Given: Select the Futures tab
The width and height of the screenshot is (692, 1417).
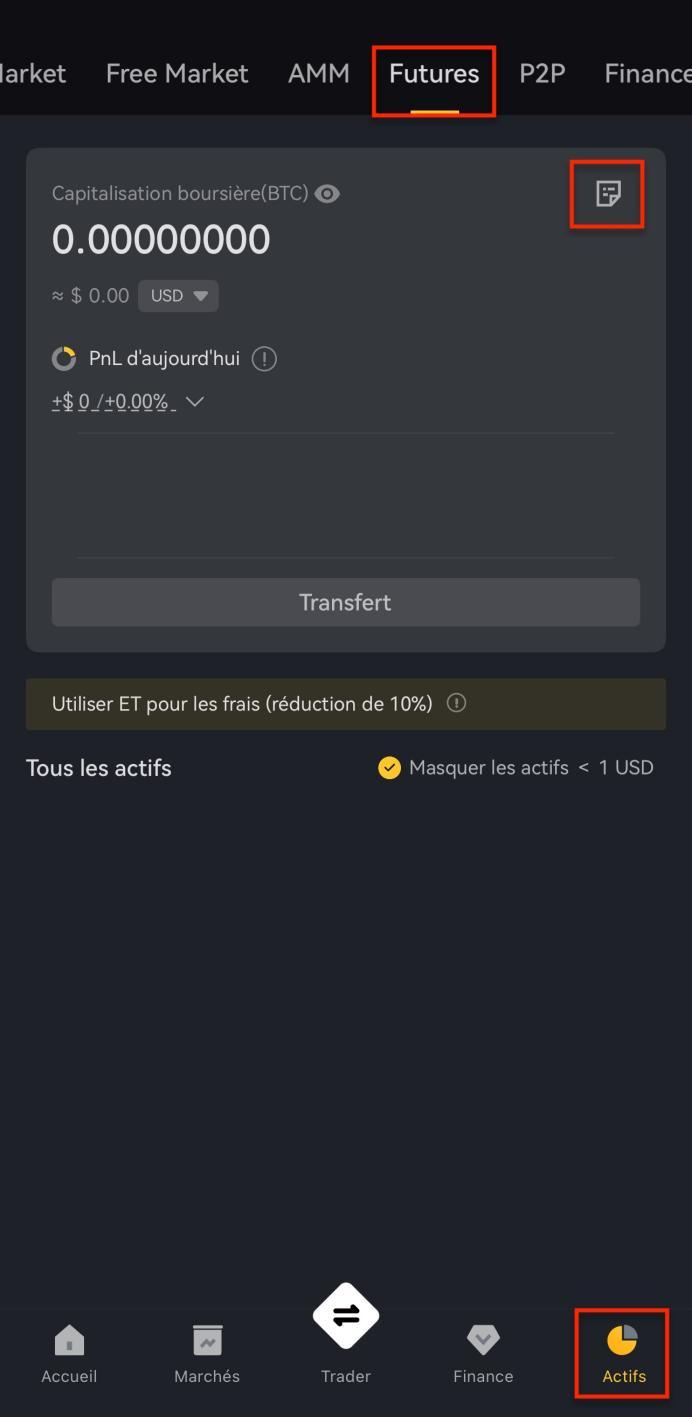Looking at the screenshot, I should point(434,73).
